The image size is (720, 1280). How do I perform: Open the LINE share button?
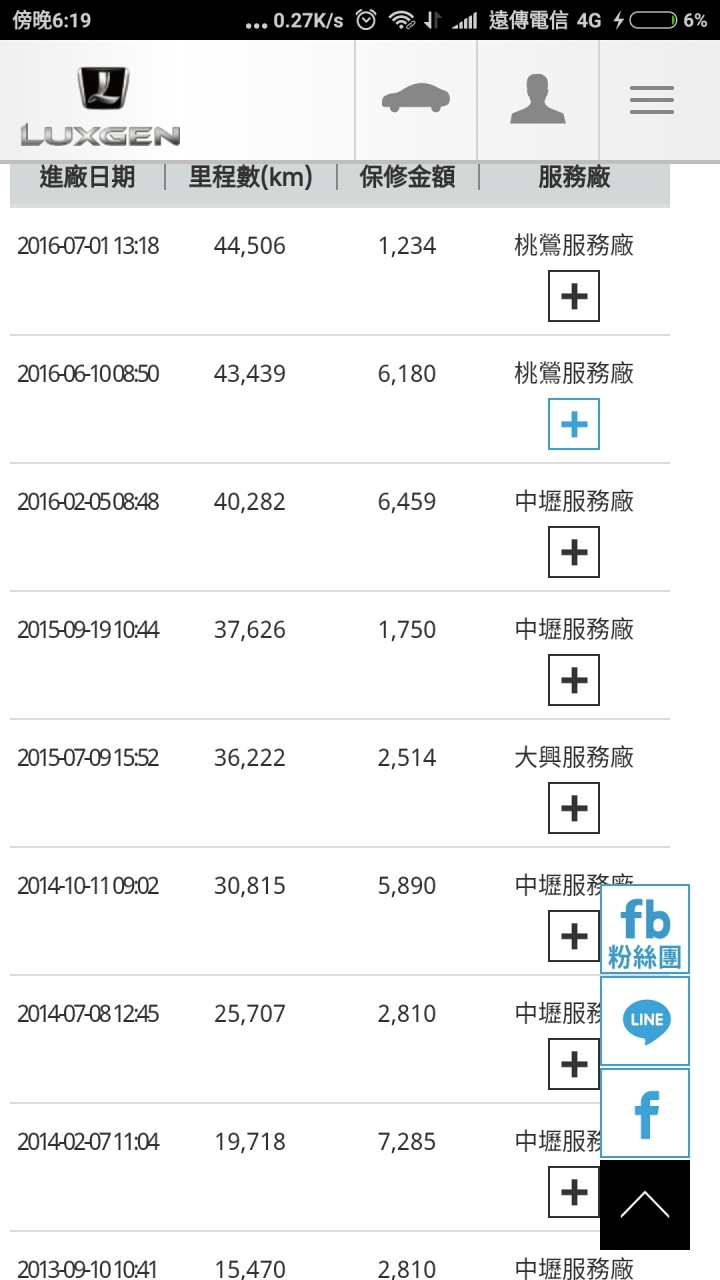point(645,1021)
